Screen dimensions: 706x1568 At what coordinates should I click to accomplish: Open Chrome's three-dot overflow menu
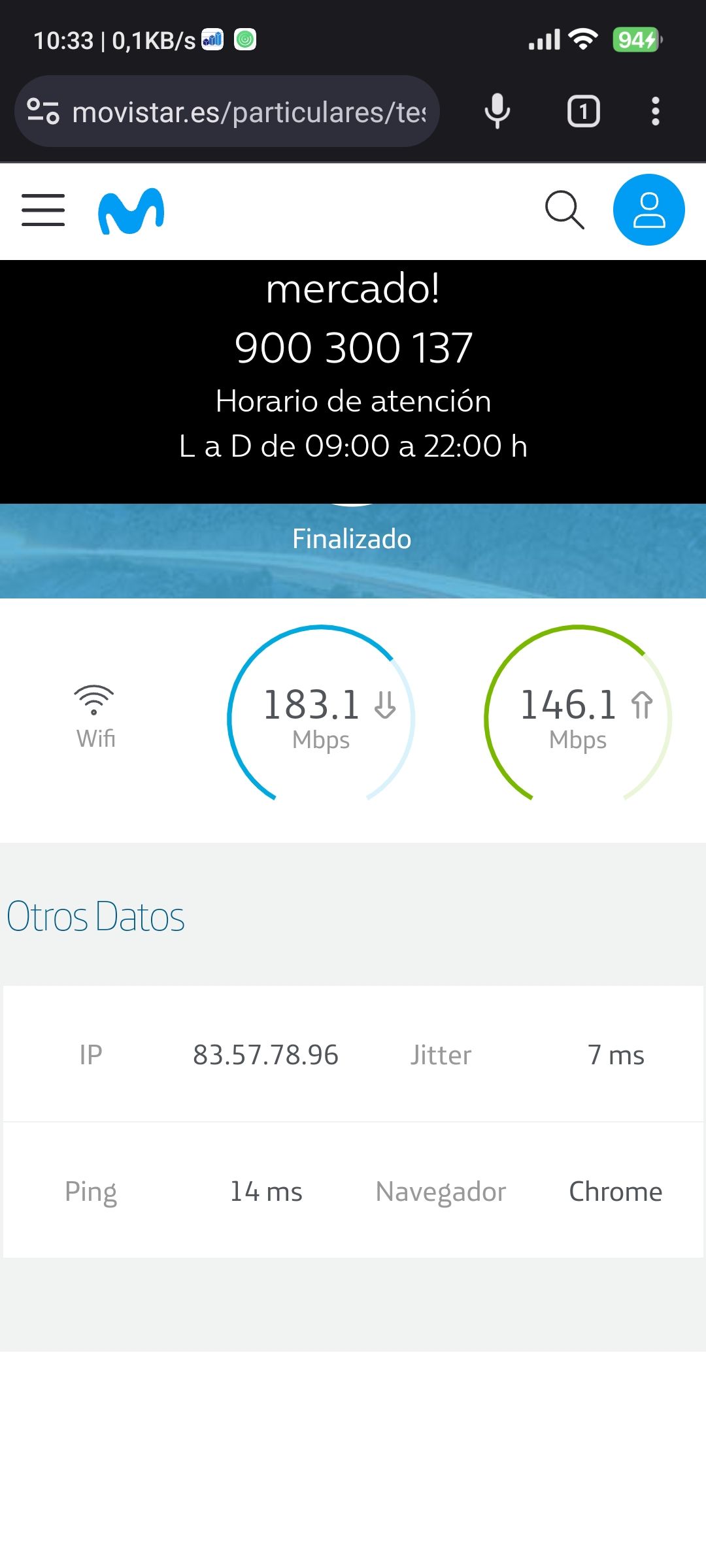coord(655,111)
